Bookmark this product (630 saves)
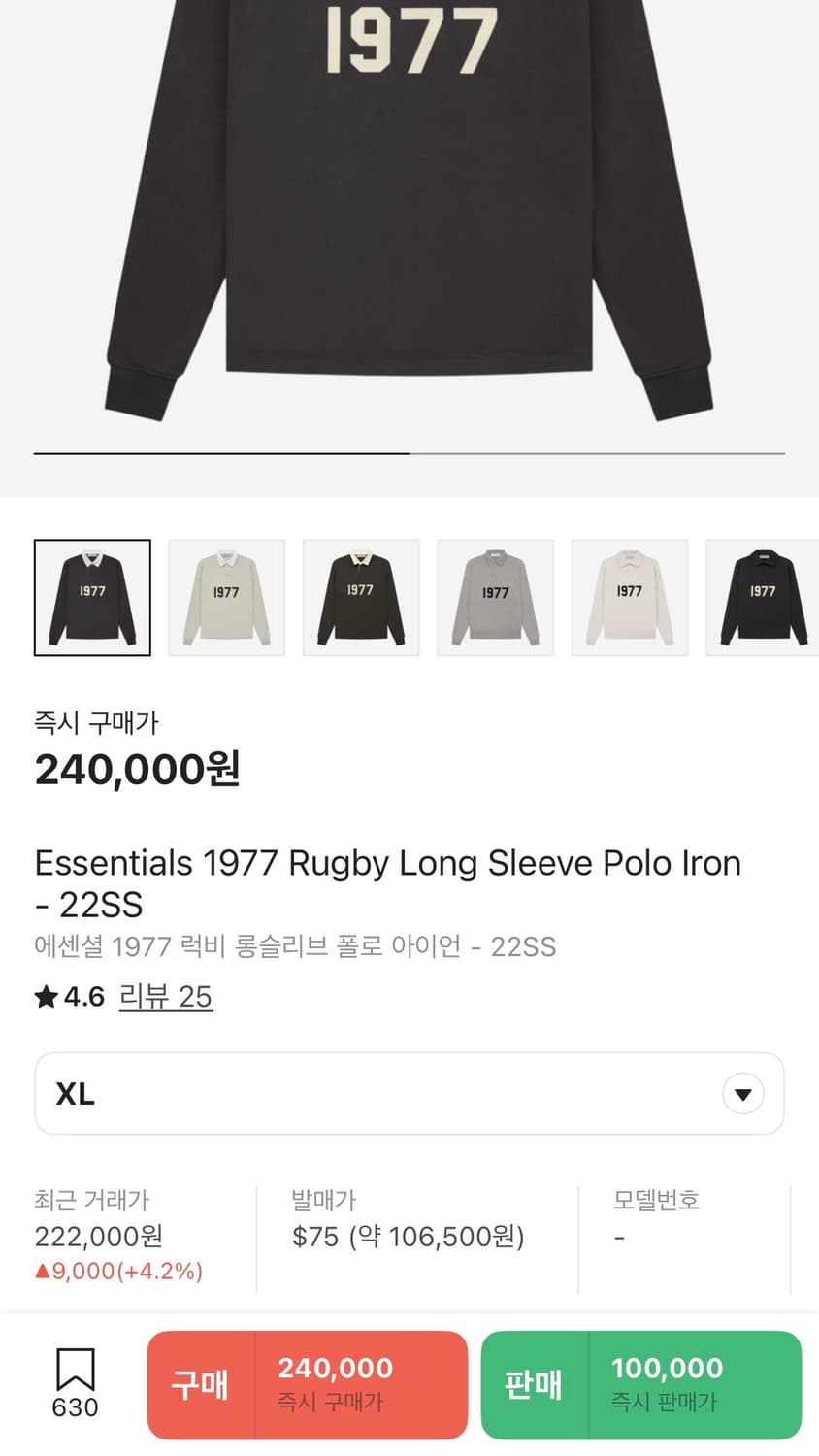The width and height of the screenshot is (819, 1456). click(75, 1382)
